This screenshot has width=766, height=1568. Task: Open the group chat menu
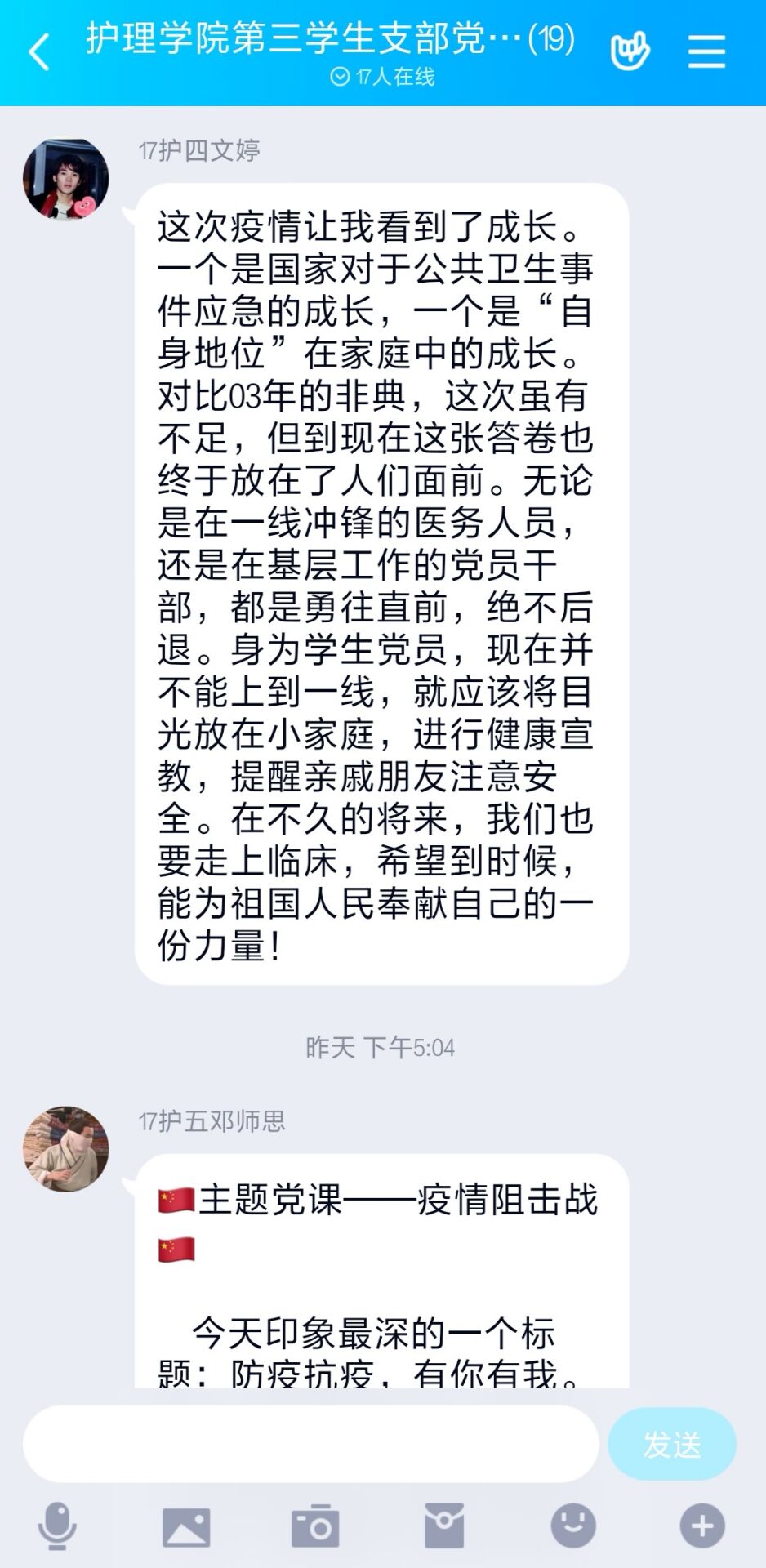pyautogui.click(x=706, y=52)
